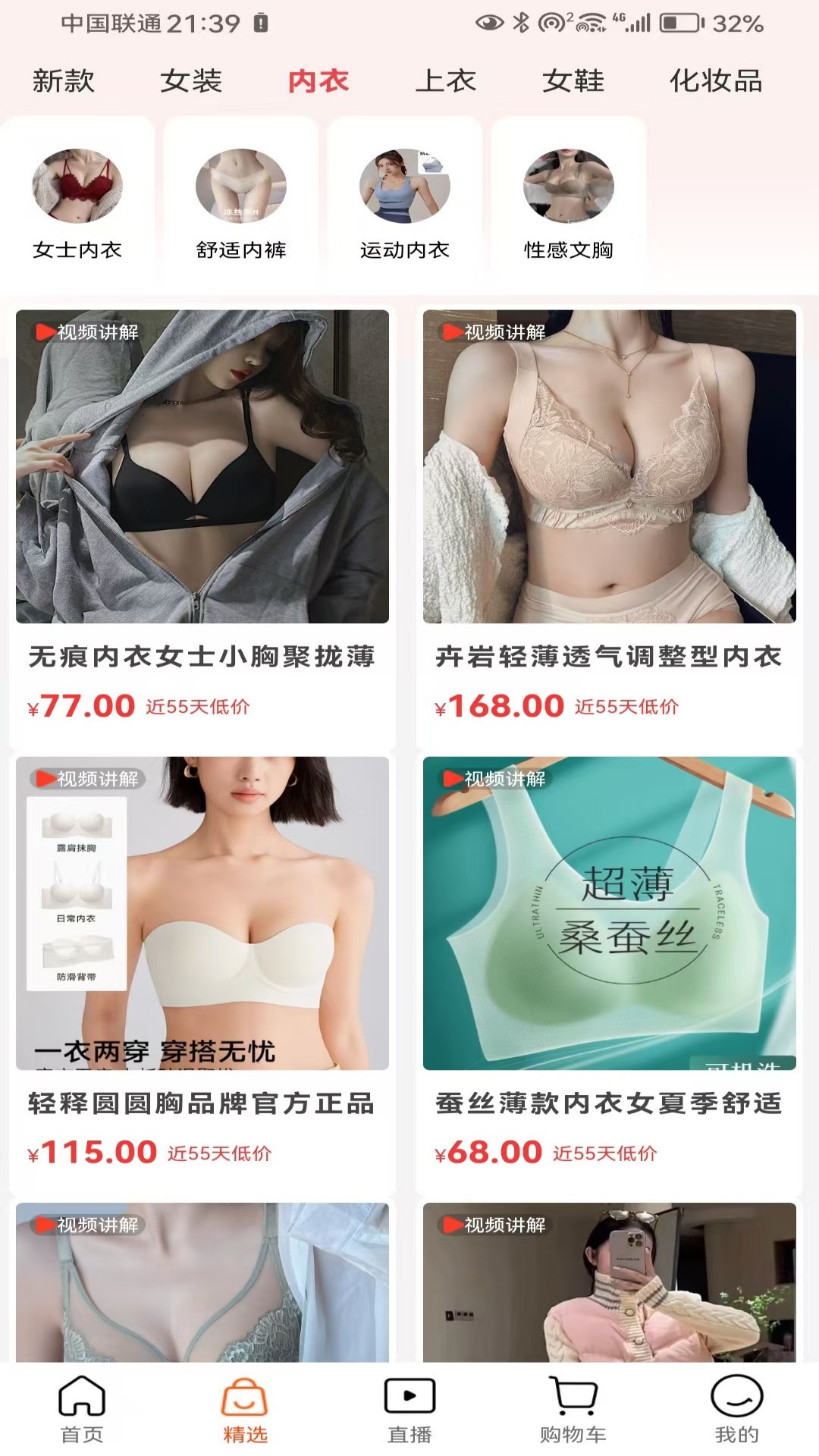Open the 女鞋 top tab
This screenshot has height=1456, width=819.
(573, 80)
